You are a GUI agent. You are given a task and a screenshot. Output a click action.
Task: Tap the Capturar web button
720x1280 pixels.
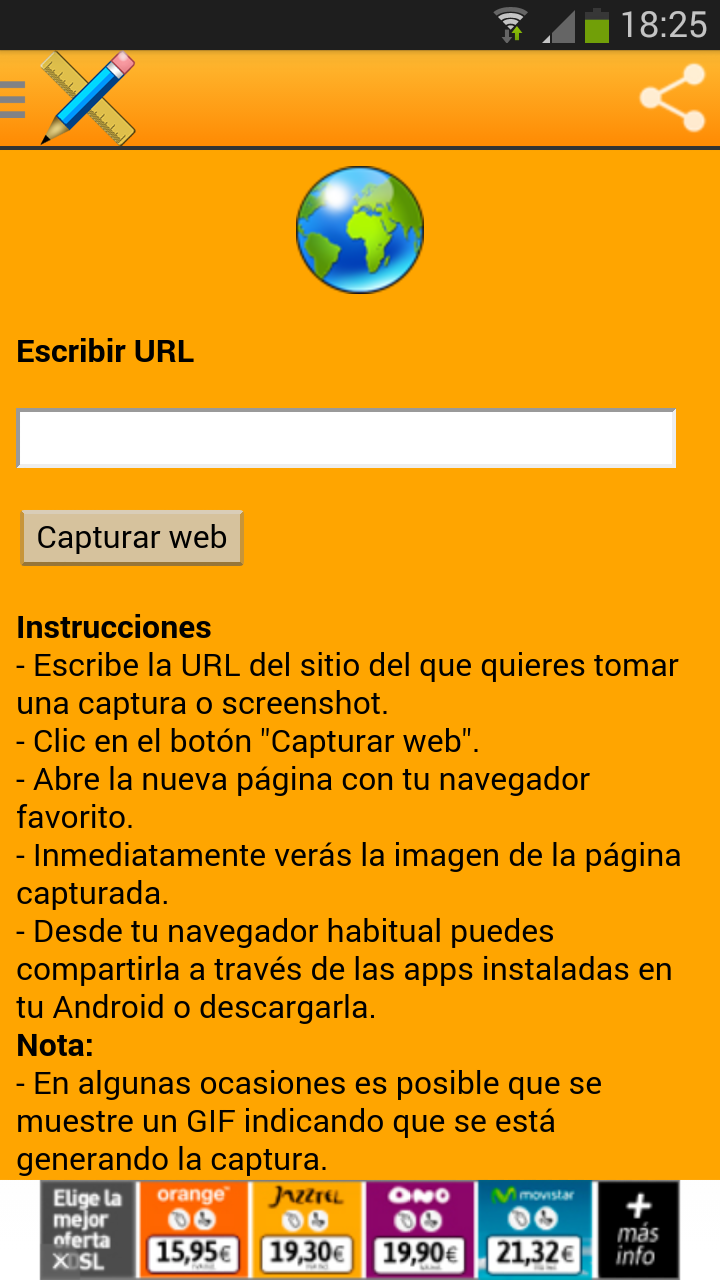pos(132,538)
